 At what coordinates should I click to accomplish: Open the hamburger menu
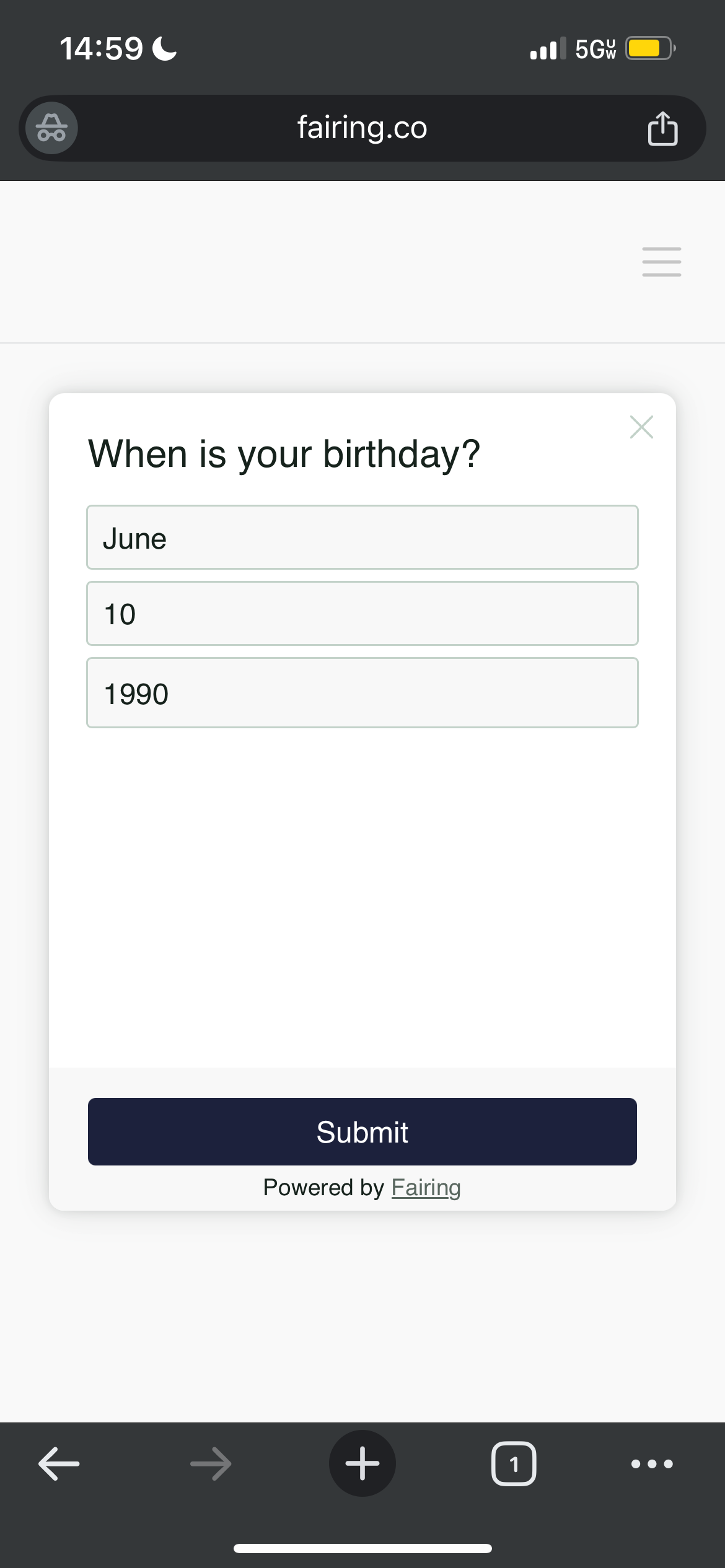[x=661, y=261]
